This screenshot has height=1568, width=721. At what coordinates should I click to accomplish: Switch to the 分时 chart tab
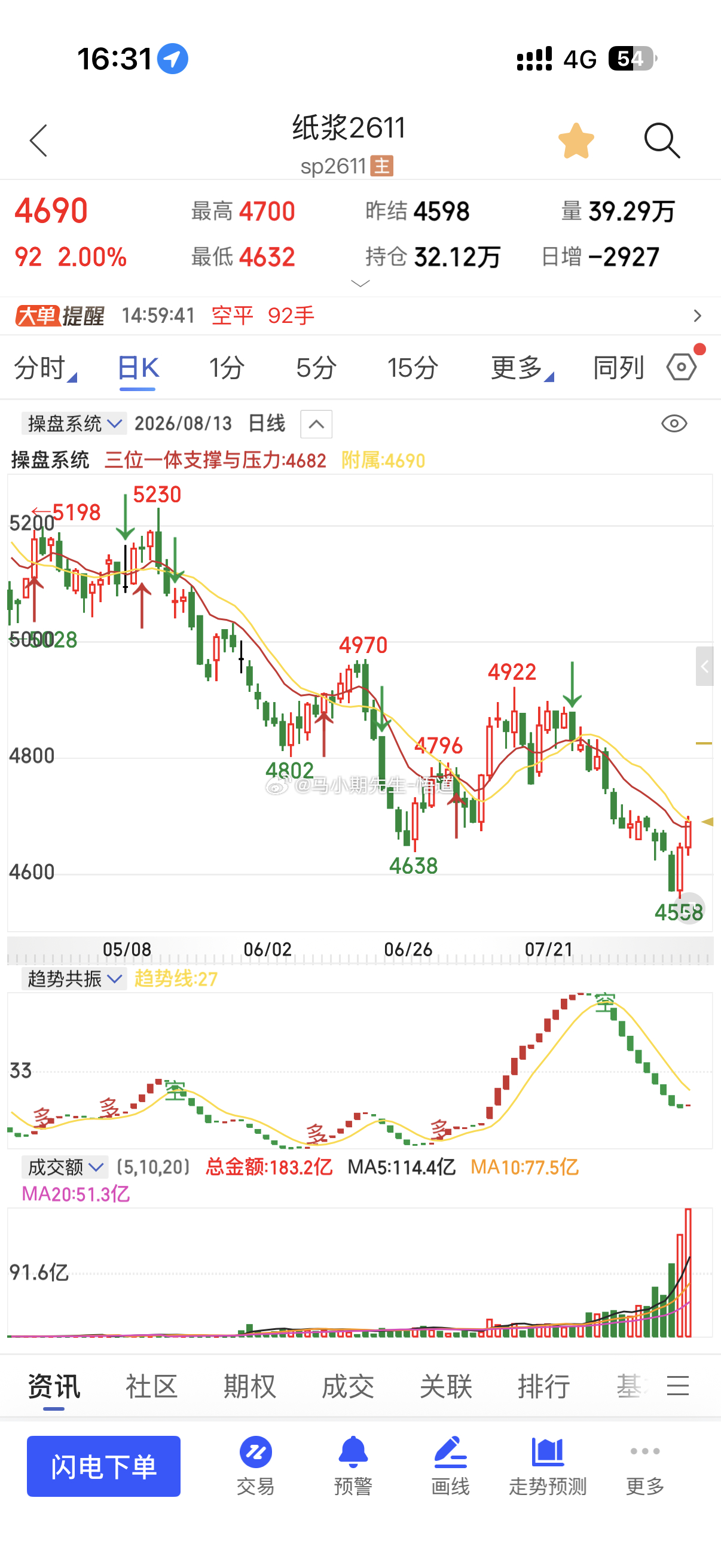45,368
